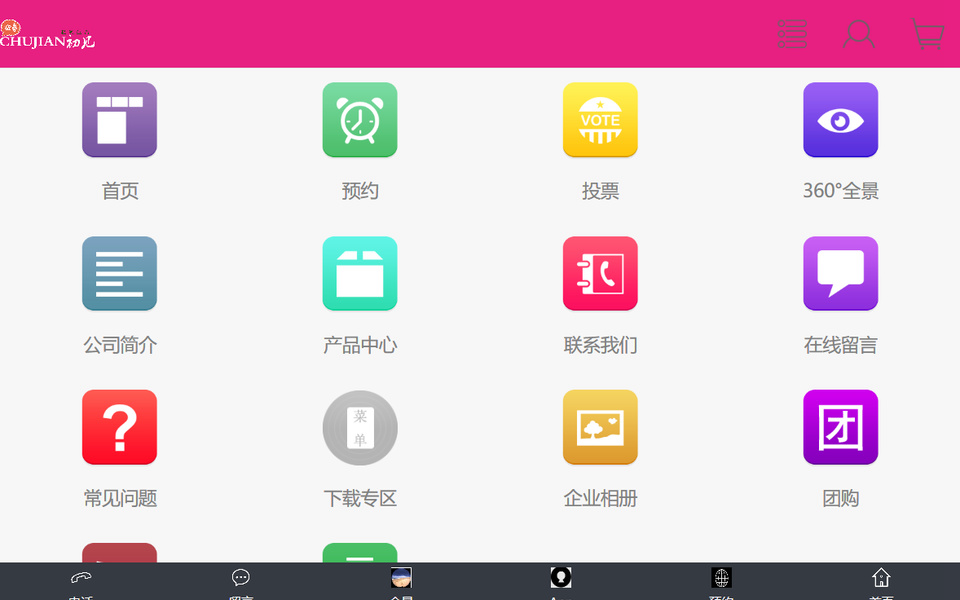Image resolution: width=960 pixels, height=600 pixels.
Task: Tap the home icon tab in bottom bar
Action: [880, 581]
